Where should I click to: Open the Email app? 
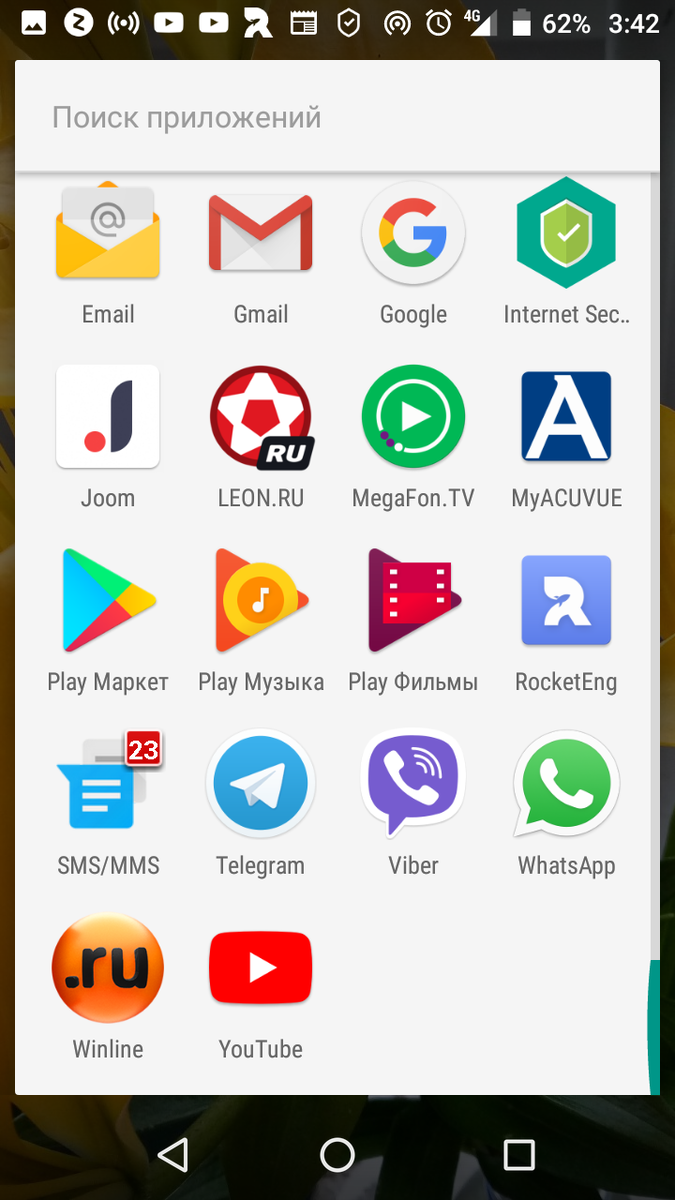(108, 234)
